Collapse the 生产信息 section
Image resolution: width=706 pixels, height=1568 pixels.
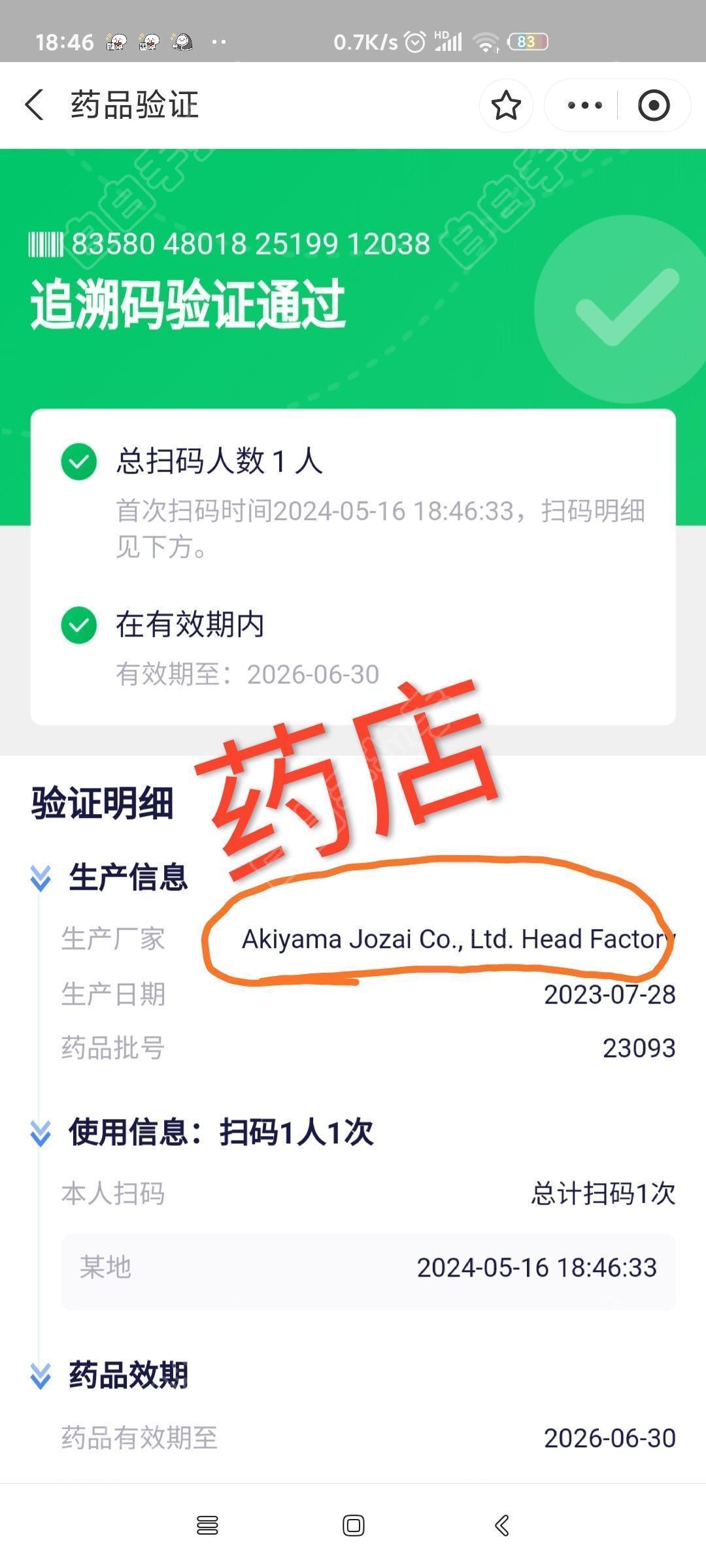pos(41,877)
